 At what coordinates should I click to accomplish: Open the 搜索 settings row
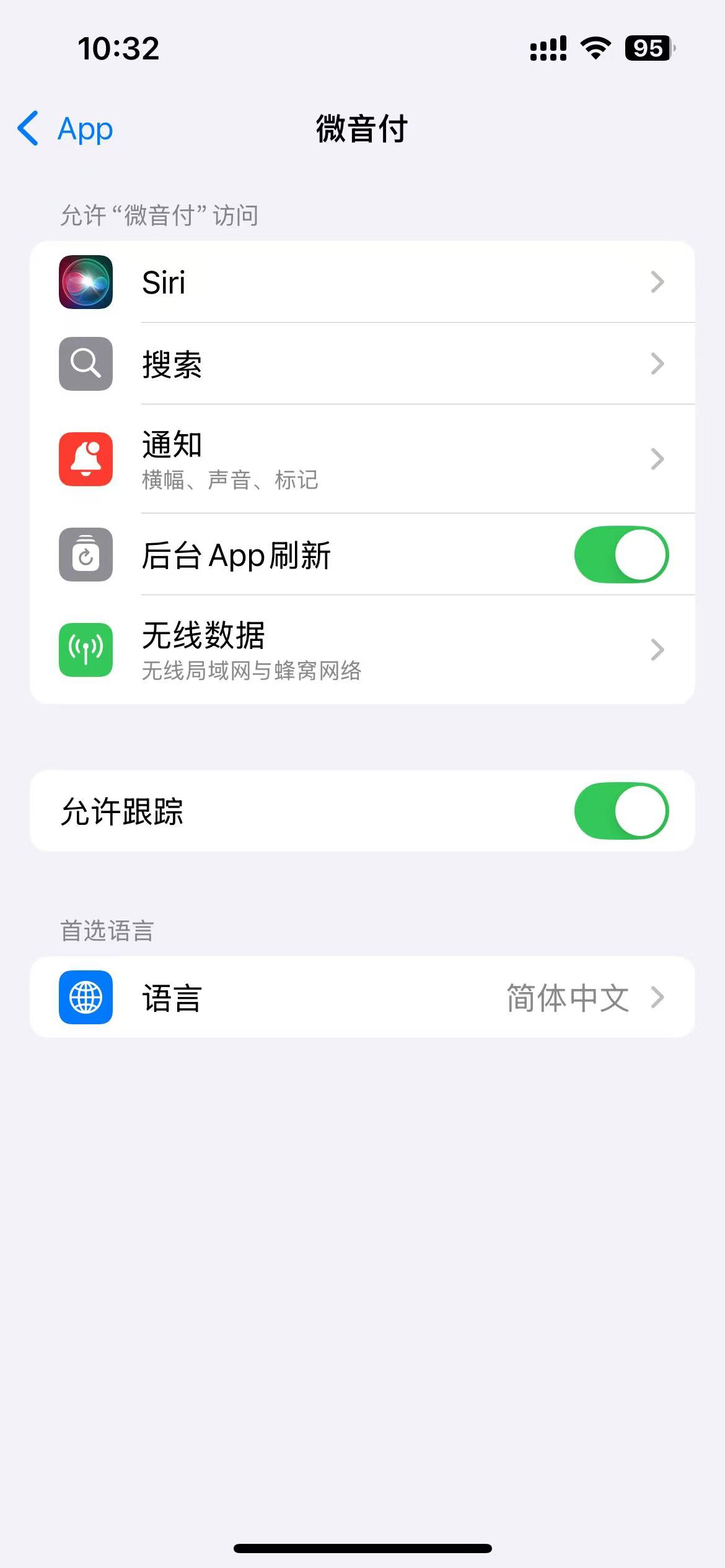(362, 364)
